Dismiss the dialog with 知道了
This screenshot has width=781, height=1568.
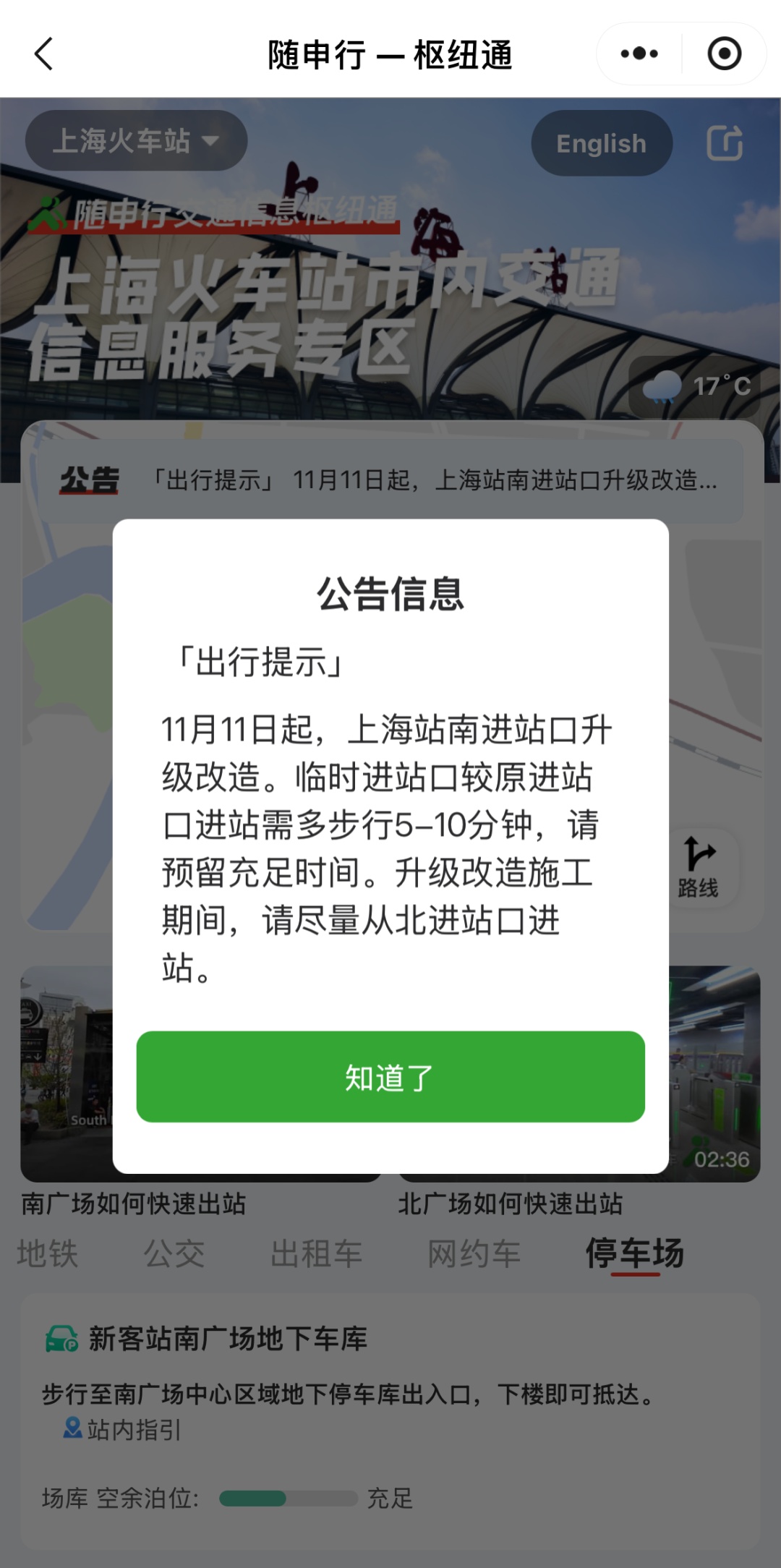pos(390,1077)
